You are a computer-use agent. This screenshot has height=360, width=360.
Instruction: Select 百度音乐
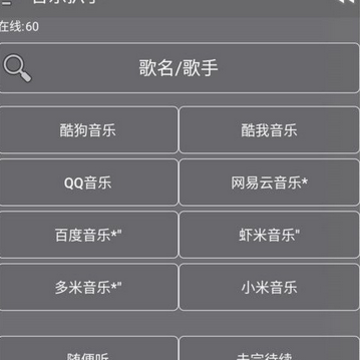coord(88,235)
